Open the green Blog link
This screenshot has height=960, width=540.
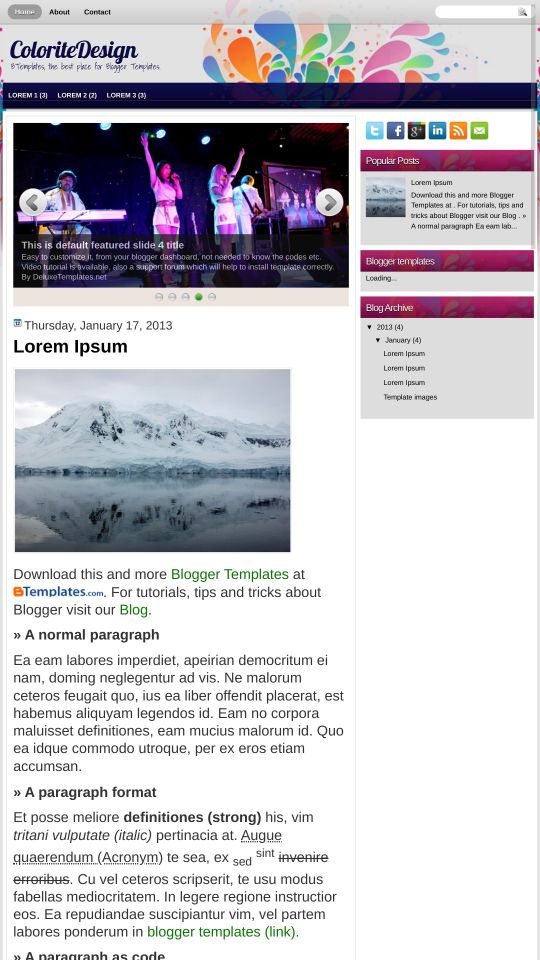pos(133,610)
